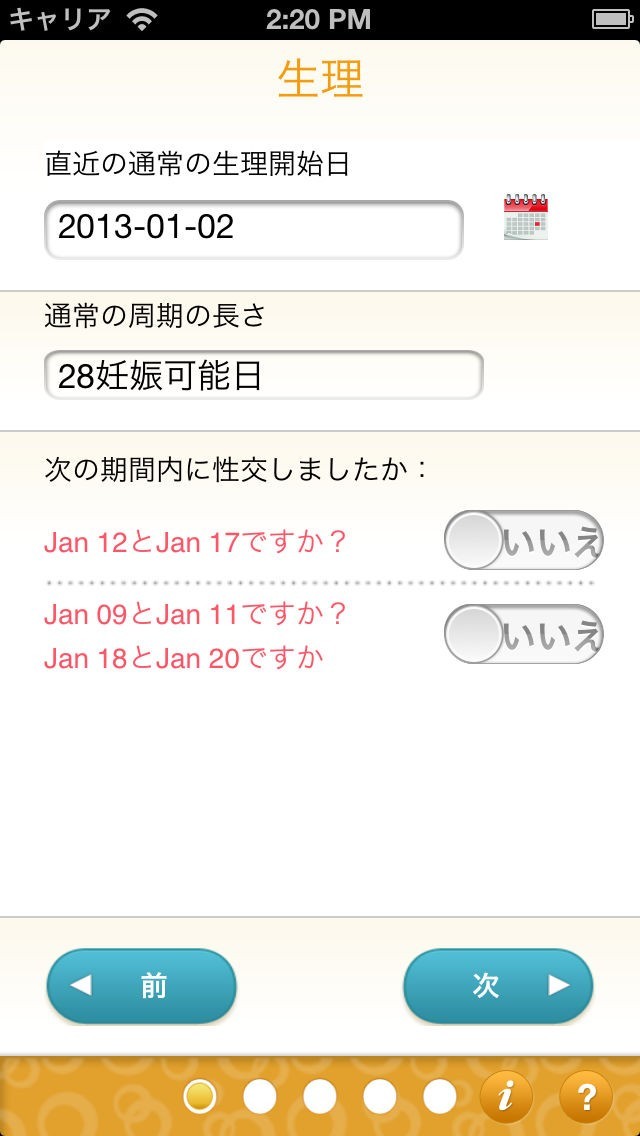
Task: Edit the last period start date field
Action: [x=253, y=228]
